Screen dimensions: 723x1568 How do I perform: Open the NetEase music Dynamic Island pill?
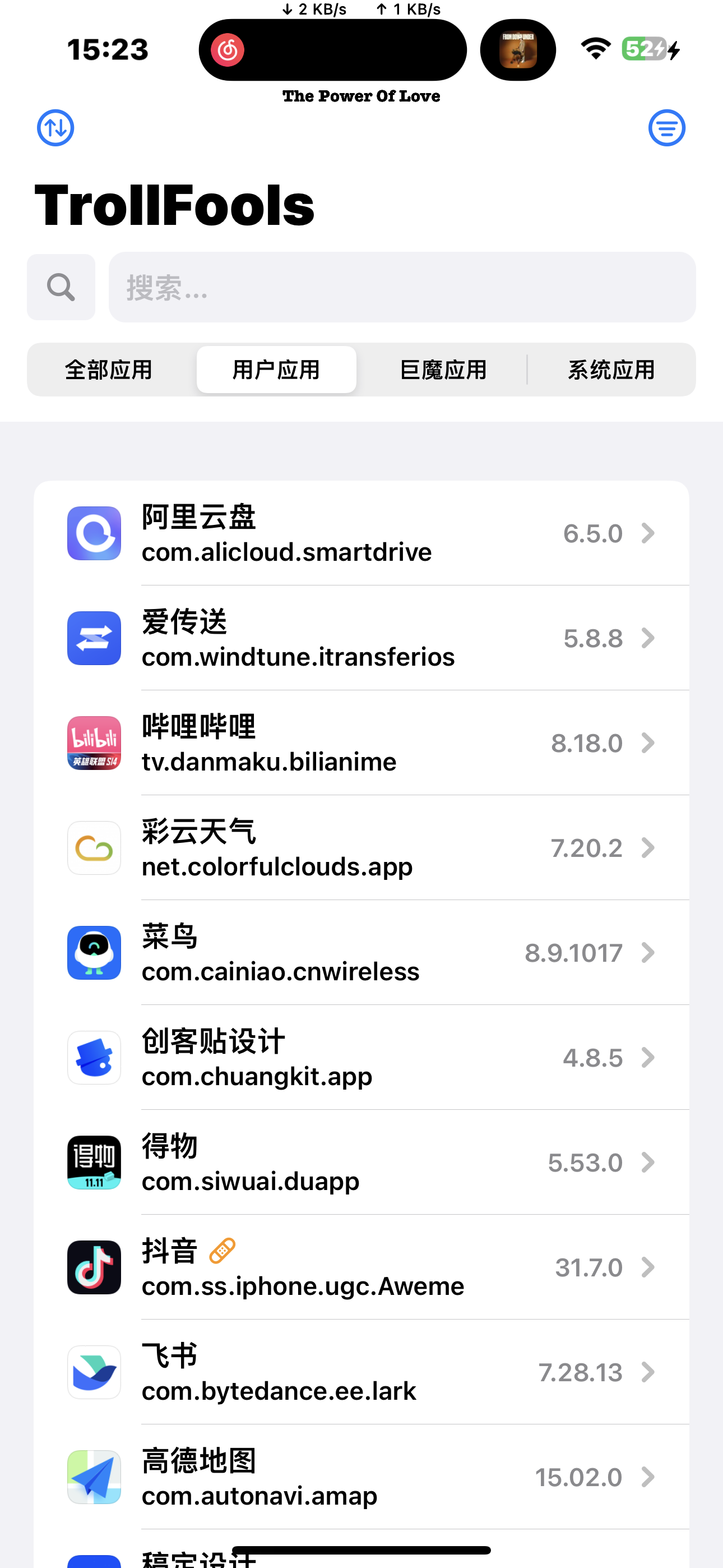[332, 50]
